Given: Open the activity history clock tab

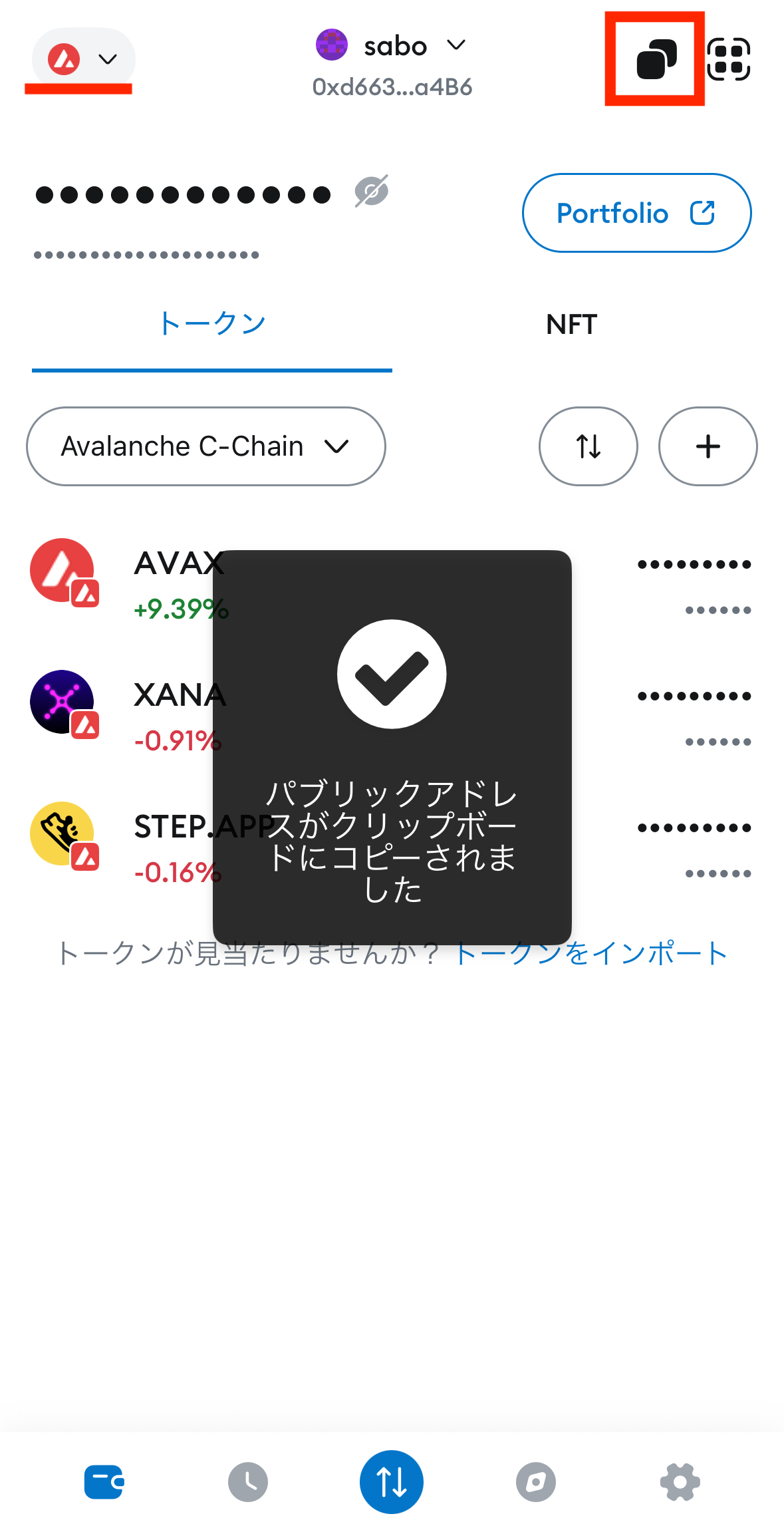Looking at the screenshot, I should [x=248, y=1482].
